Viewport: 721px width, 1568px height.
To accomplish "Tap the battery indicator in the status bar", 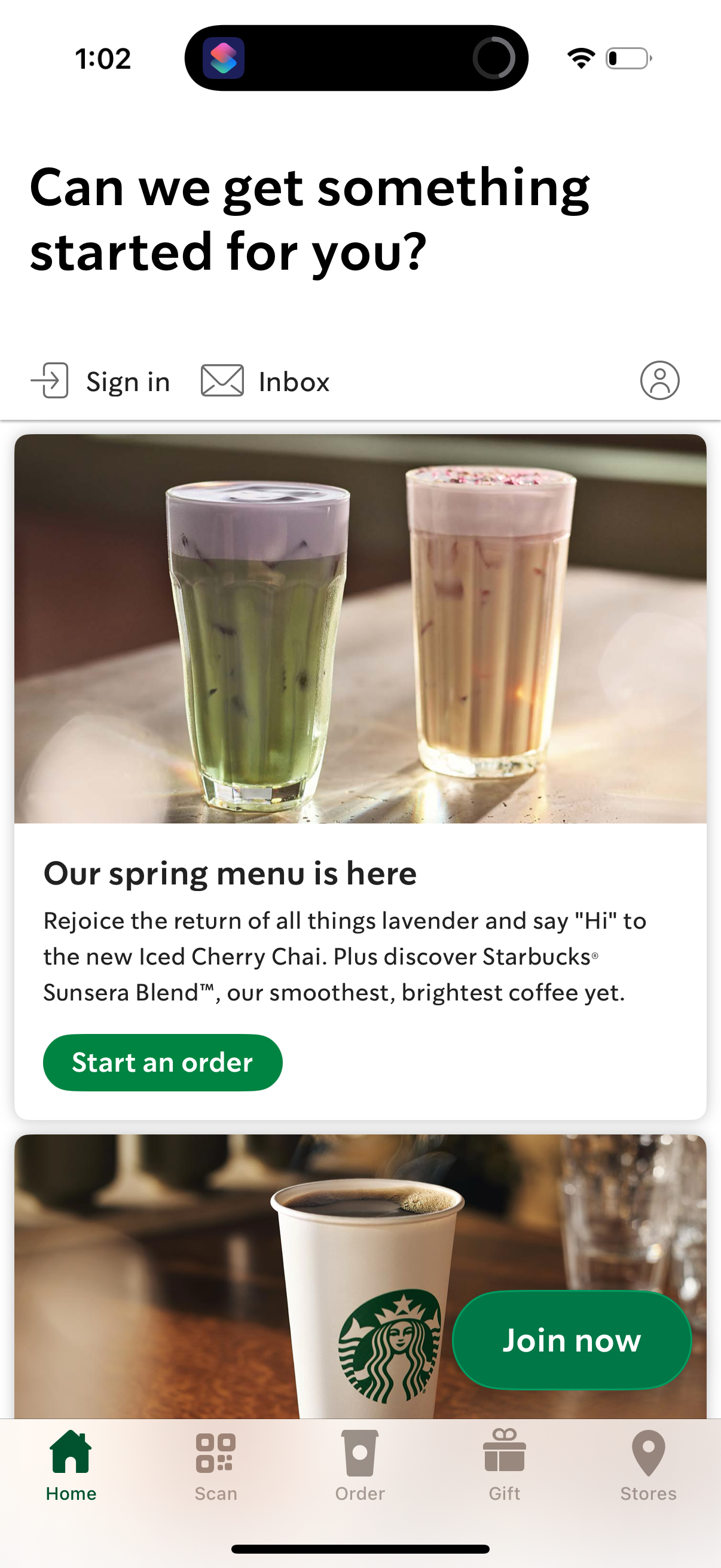I will (627, 57).
